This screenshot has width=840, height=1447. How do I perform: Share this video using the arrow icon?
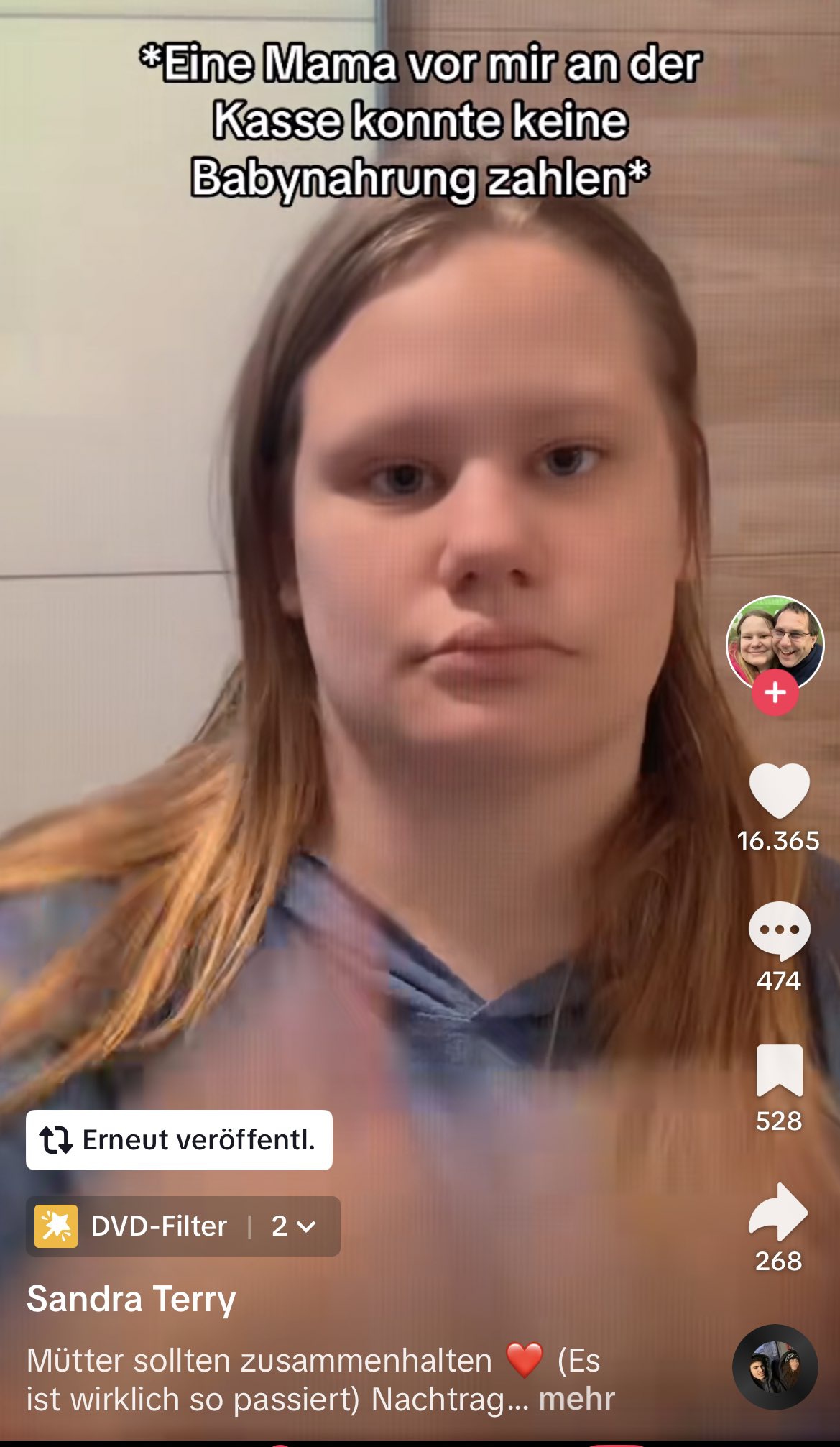click(x=779, y=1211)
